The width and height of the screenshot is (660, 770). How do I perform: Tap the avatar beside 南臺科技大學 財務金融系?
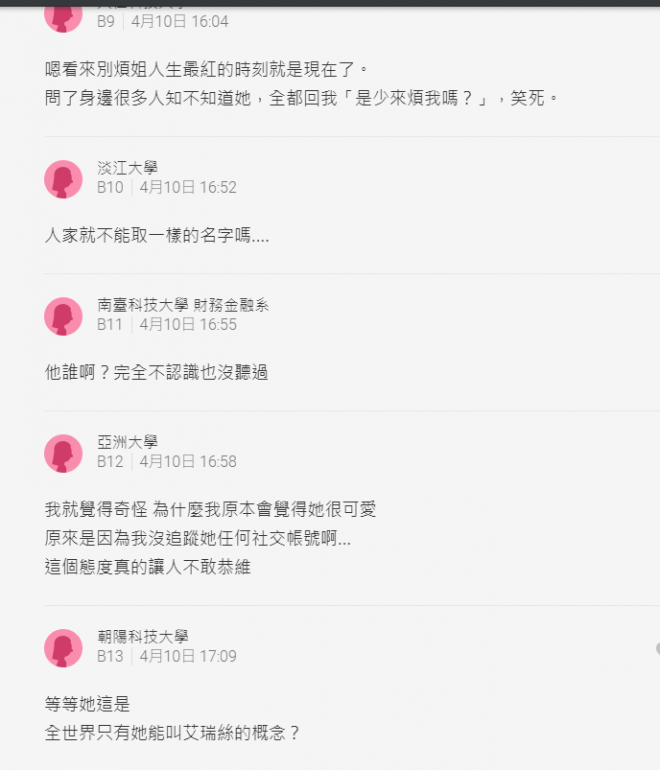(x=63, y=316)
